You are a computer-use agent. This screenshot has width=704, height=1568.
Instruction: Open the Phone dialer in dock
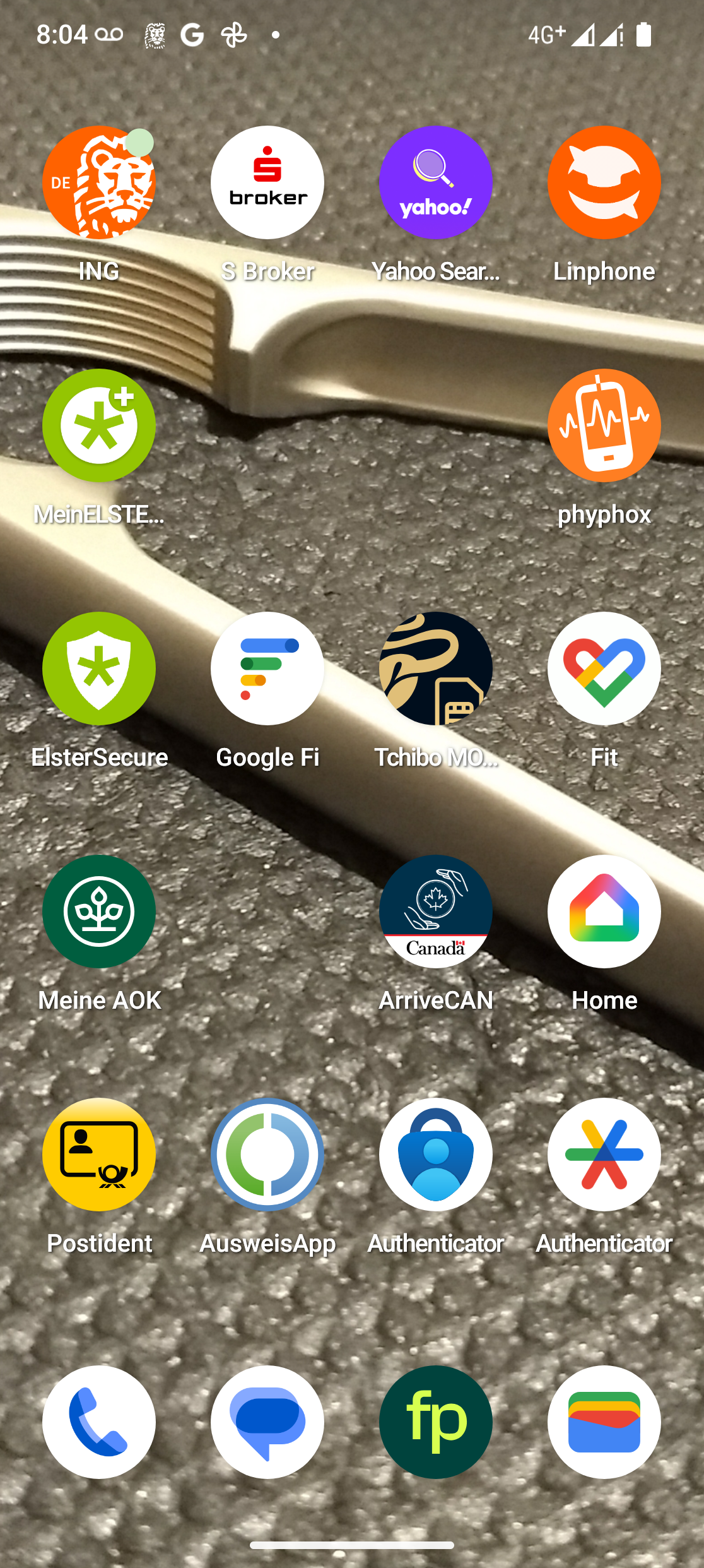(99, 1422)
